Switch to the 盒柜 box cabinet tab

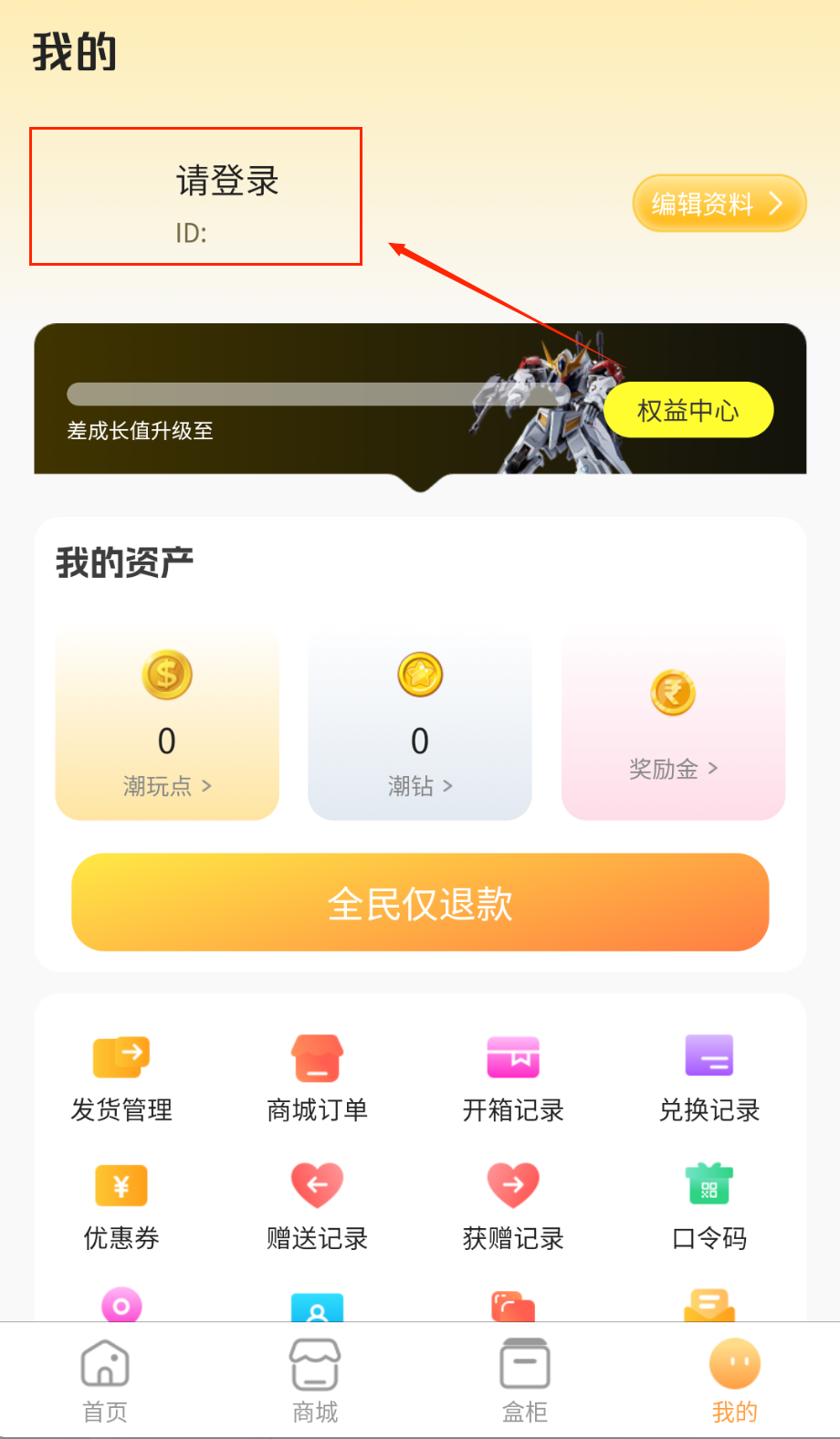click(x=525, y=1381)
